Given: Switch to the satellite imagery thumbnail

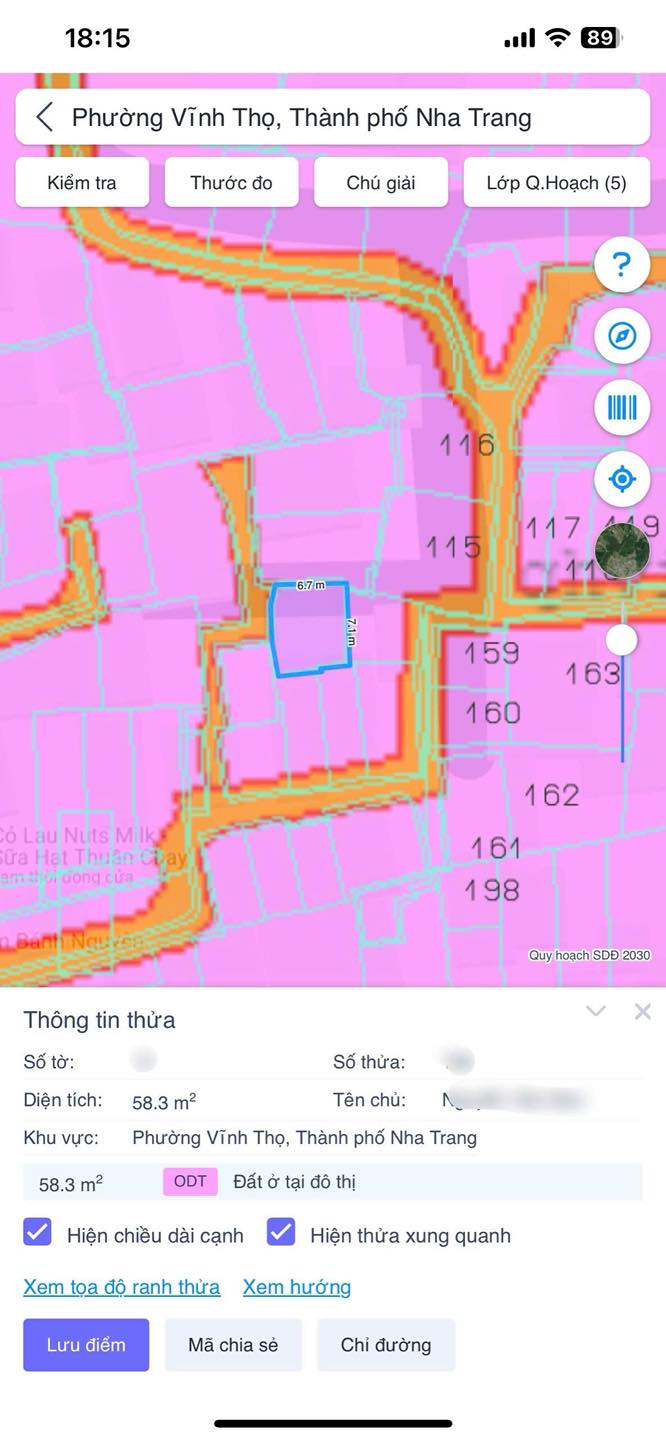Looking at the screenshot, I should pos(622,550).
